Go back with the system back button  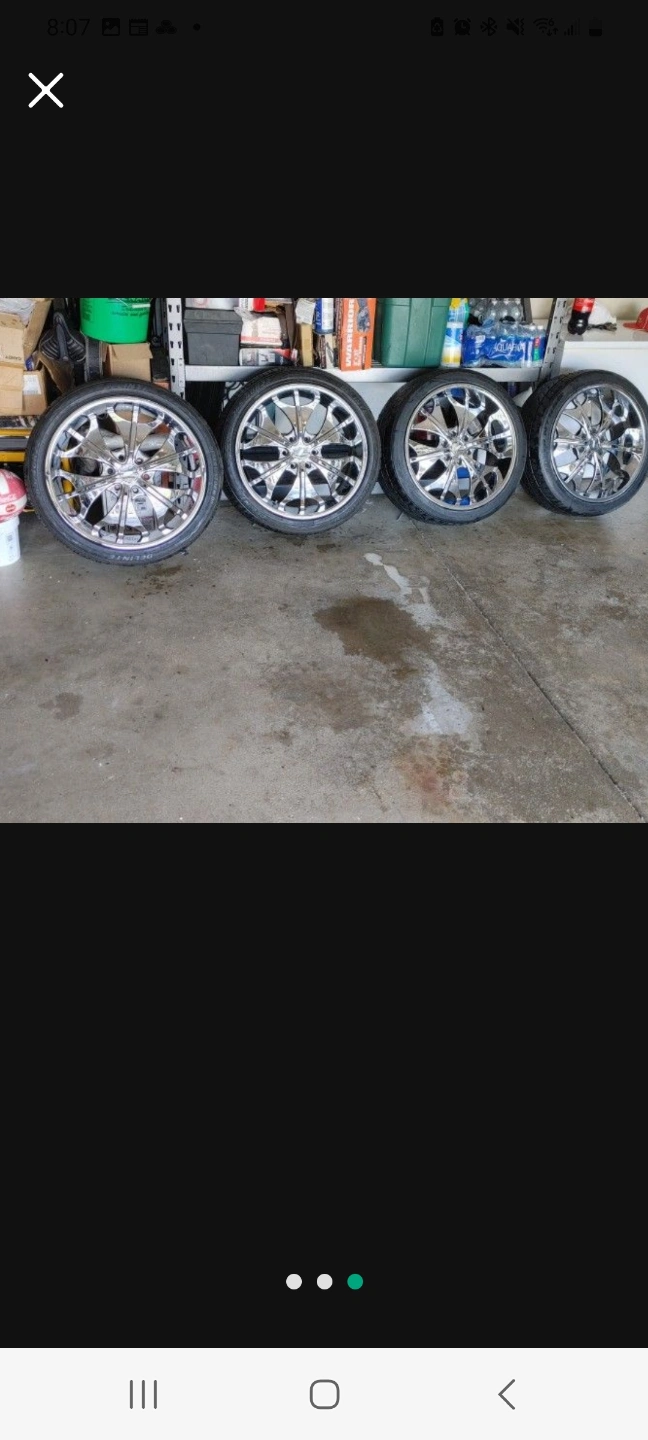tap(506, 1394)
